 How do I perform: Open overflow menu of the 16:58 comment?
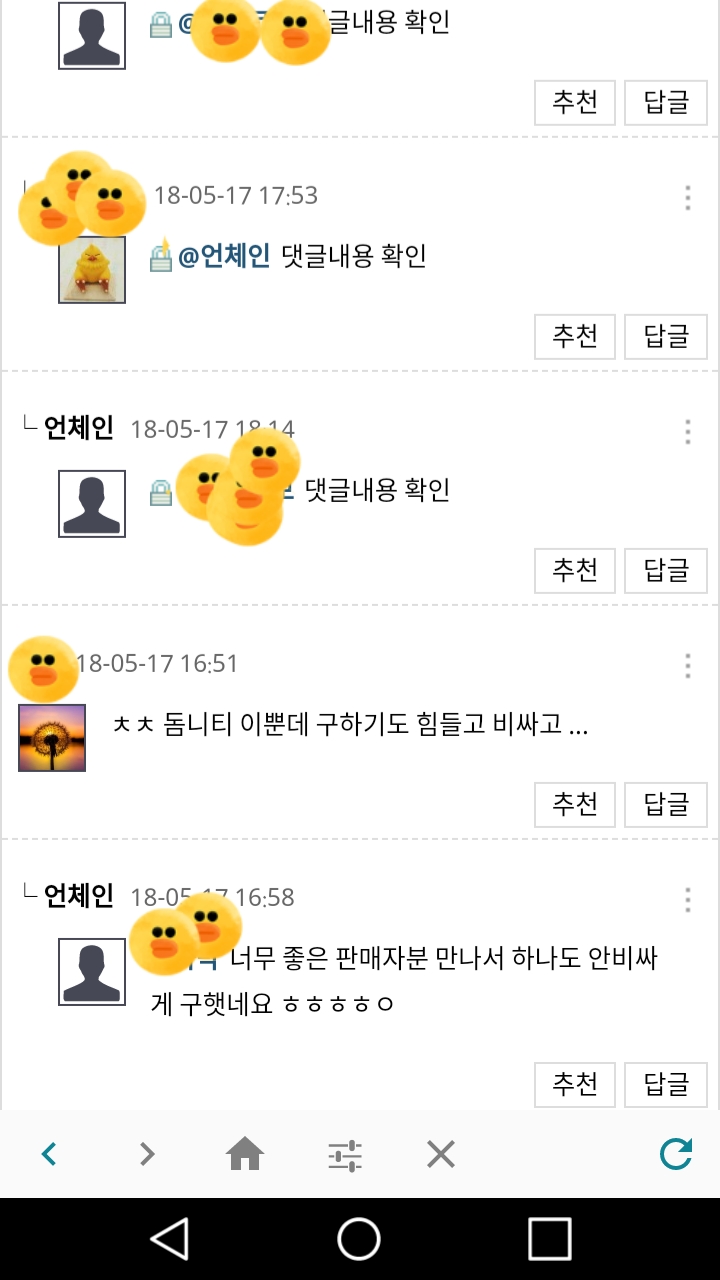[x=688, y=899]
